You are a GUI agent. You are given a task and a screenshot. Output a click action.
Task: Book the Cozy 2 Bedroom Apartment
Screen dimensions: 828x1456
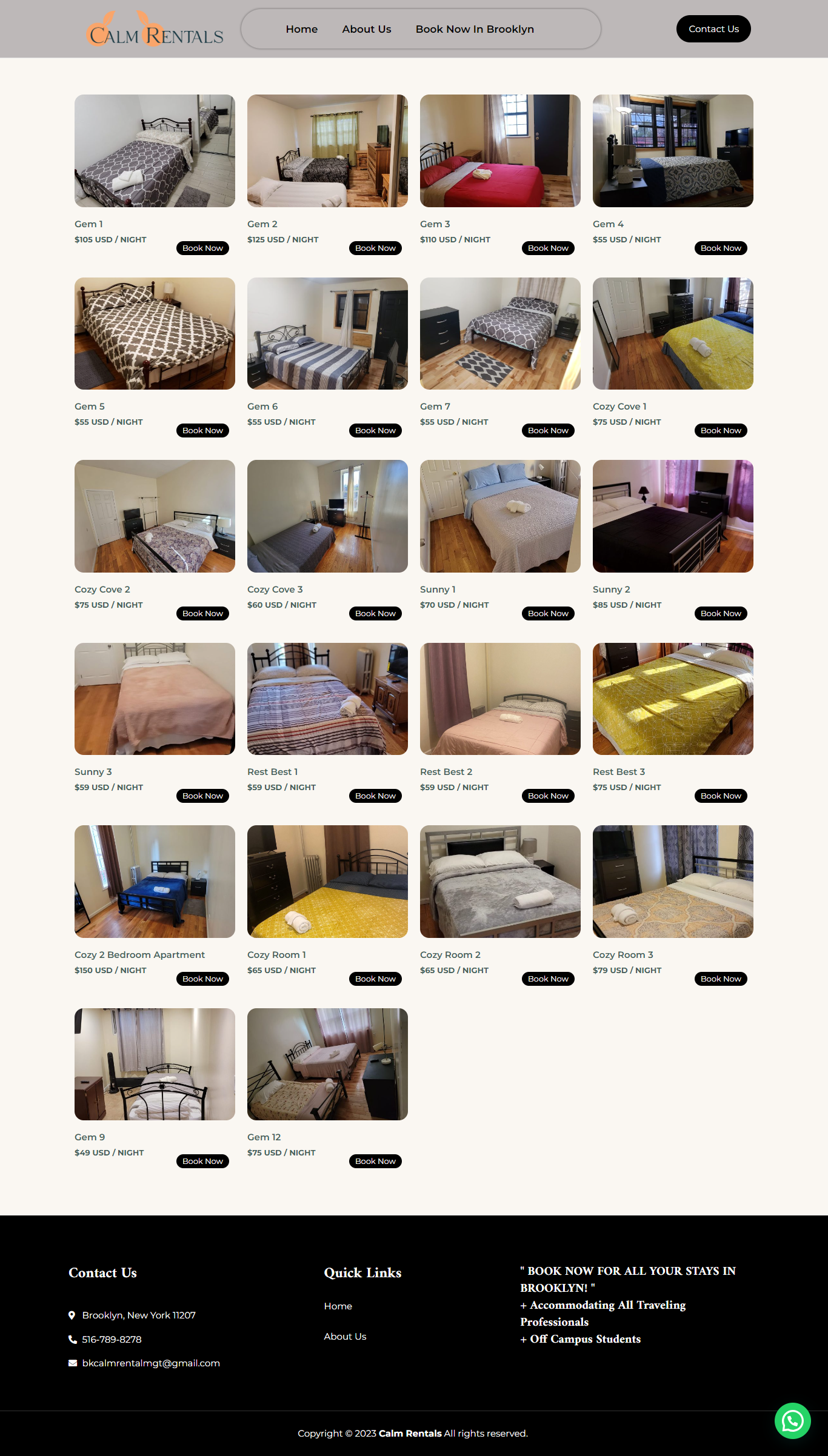(202, 979)
